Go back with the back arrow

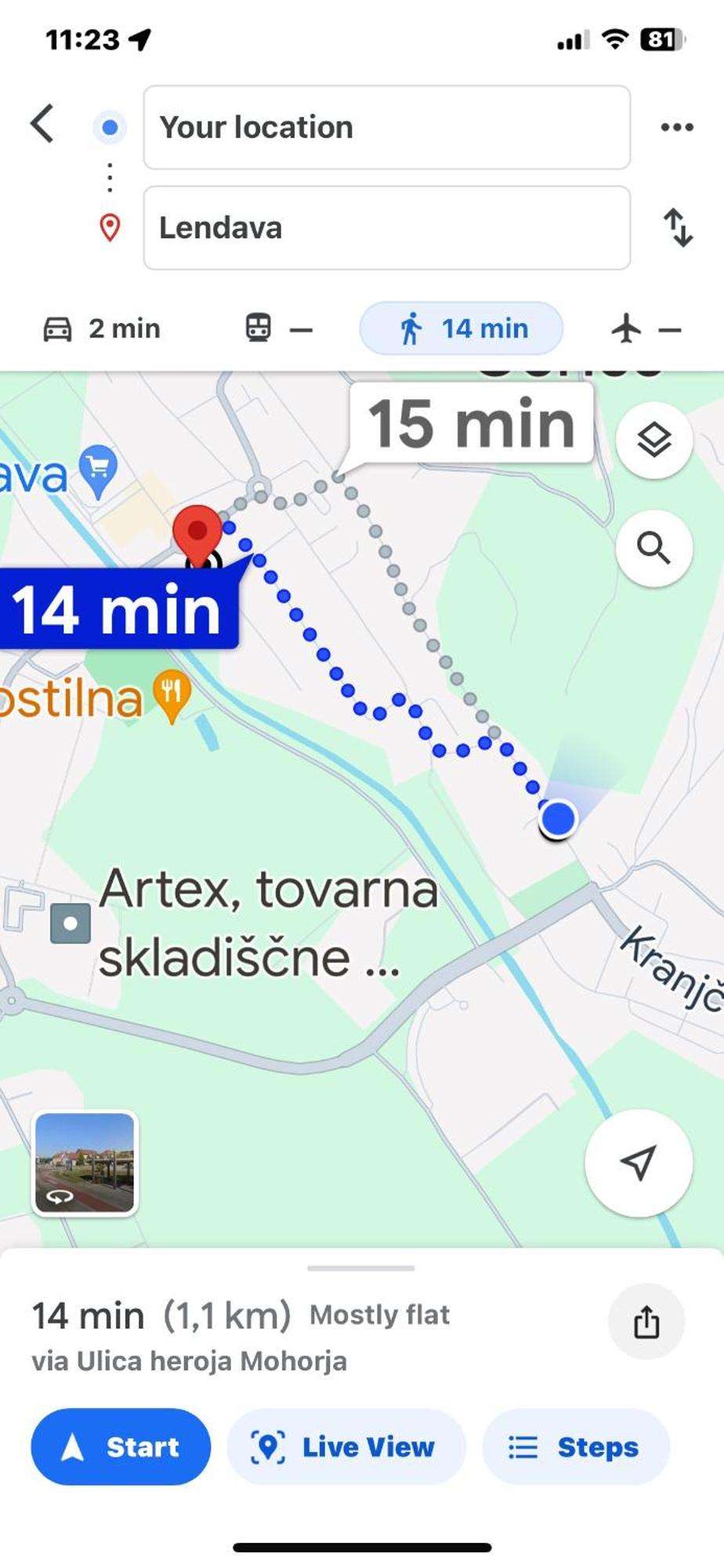tap(42, 124)
